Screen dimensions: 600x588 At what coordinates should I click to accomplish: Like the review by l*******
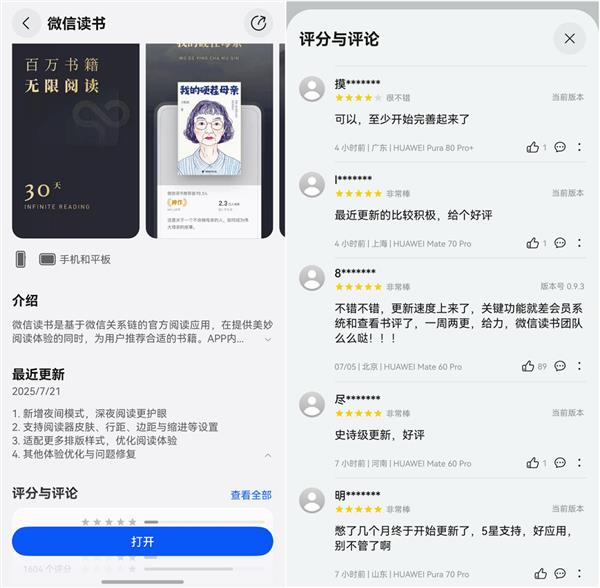pos(533,243)
